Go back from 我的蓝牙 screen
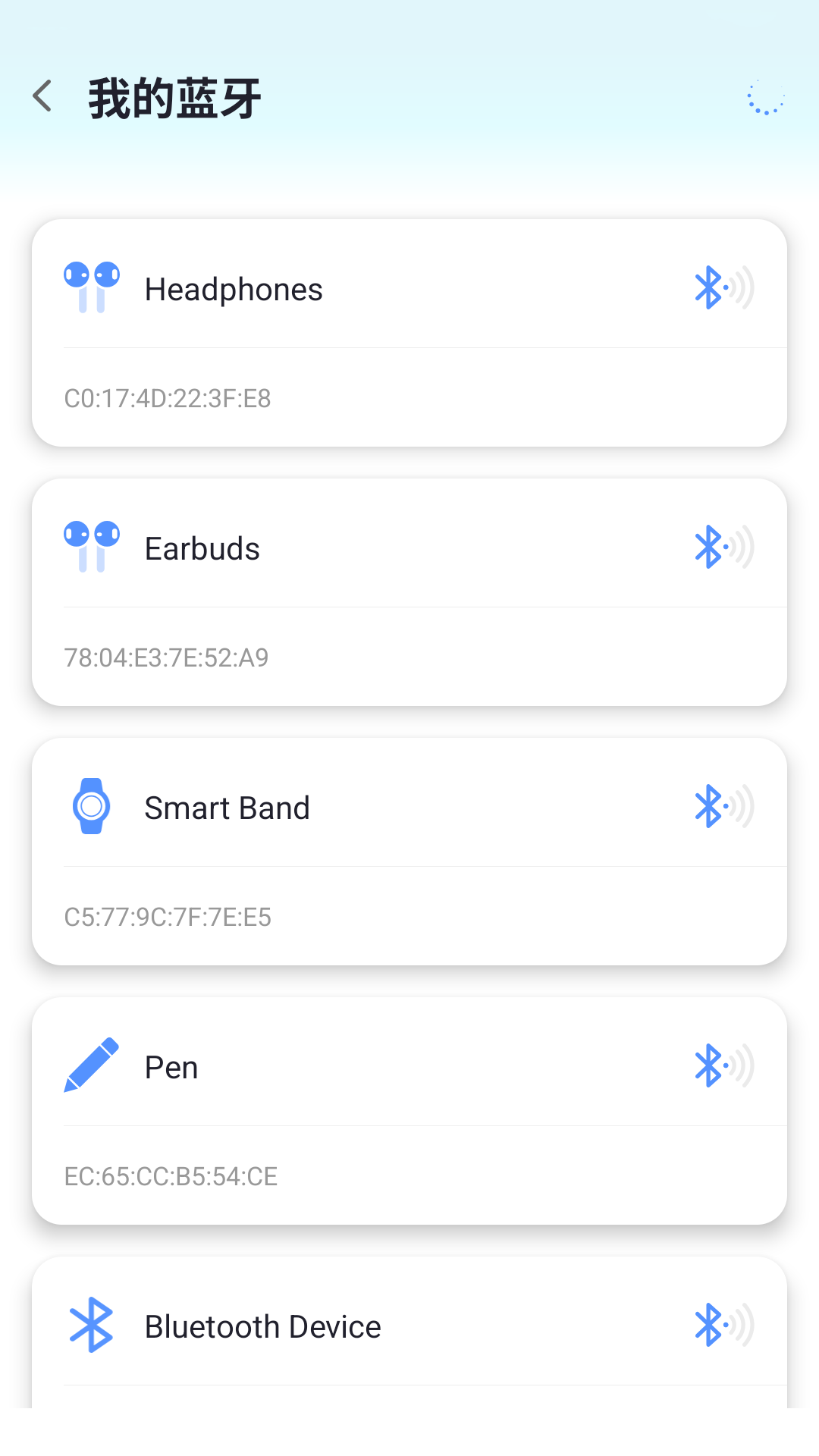Screen dimensions: 819x1456 [x=43, y=97]
